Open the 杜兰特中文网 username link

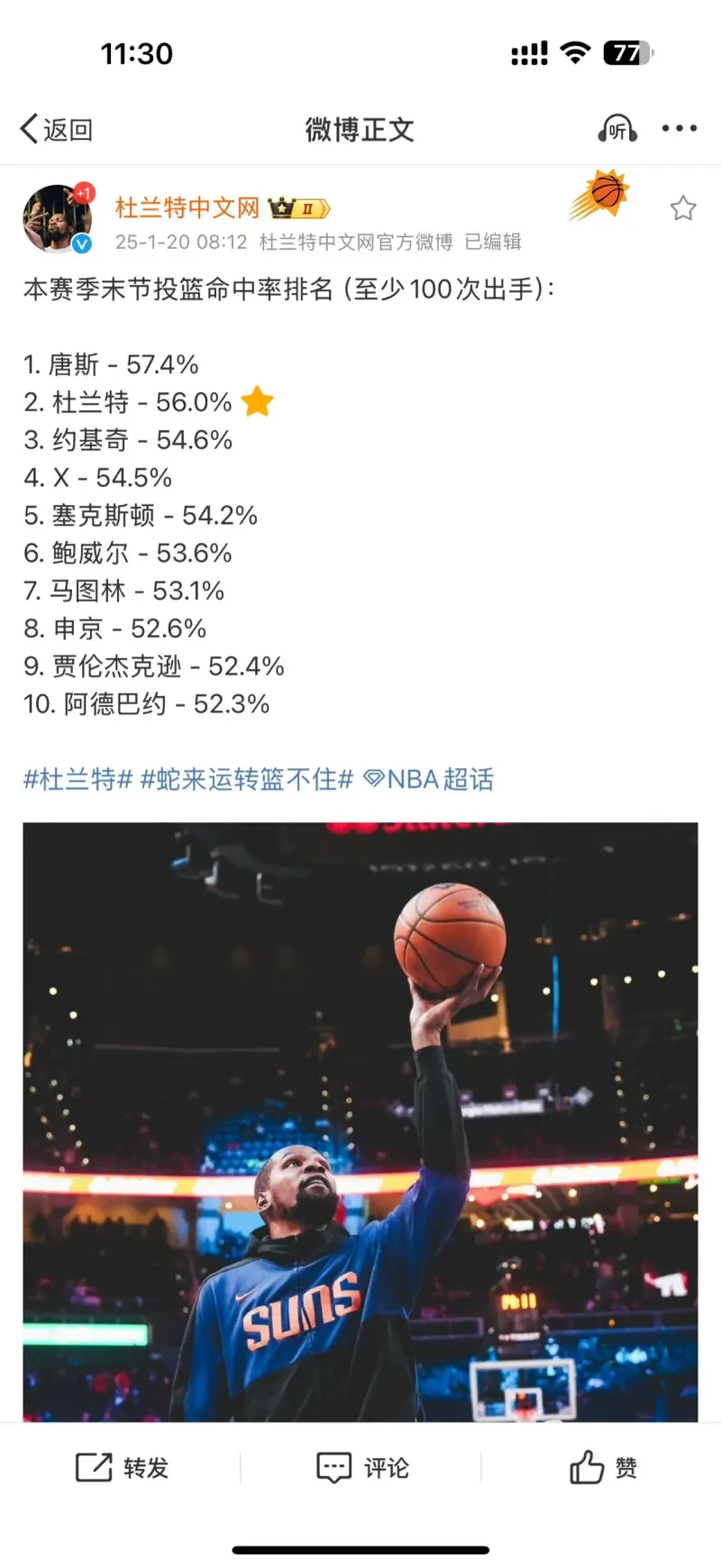(187, 208)
